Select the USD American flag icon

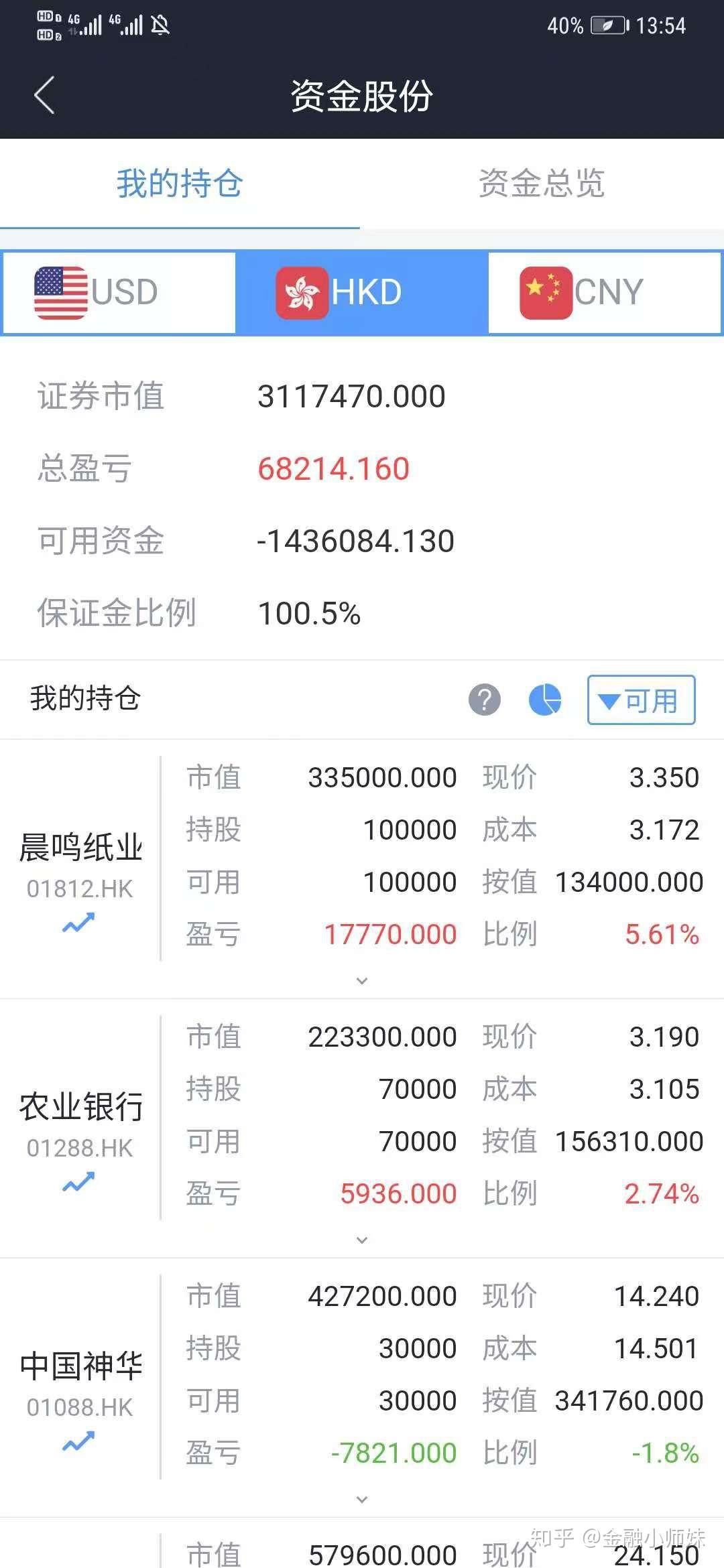(x=59, y=291)
